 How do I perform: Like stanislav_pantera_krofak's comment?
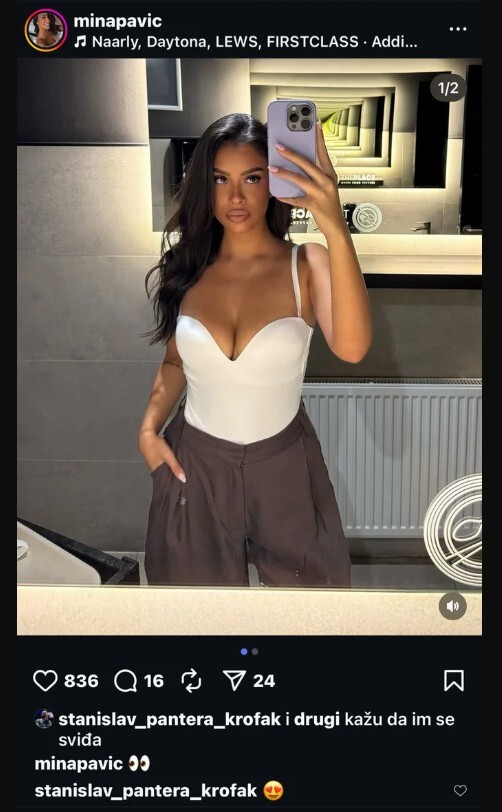[460, 790]
